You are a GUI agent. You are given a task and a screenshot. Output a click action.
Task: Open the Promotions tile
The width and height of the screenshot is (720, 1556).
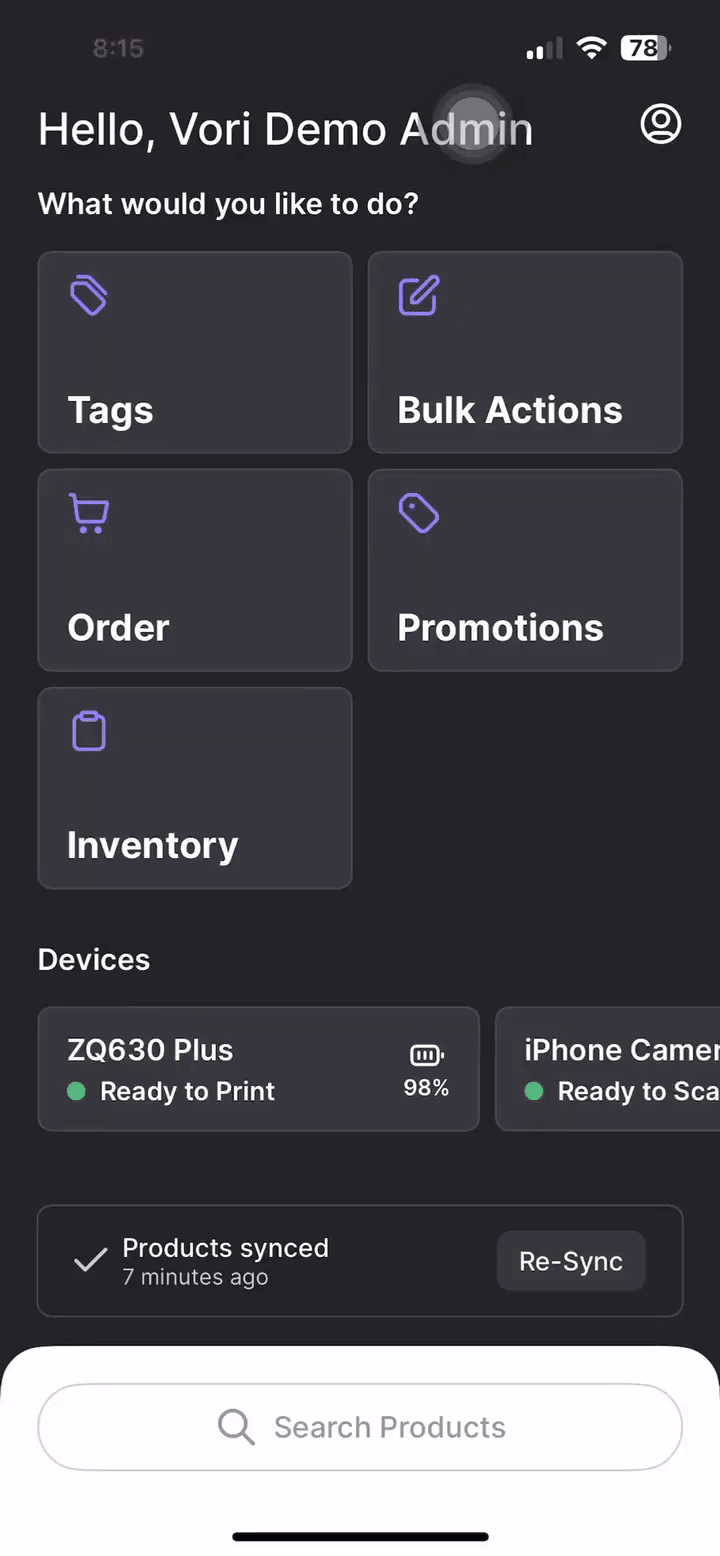pyautogui.click(x=525, y=570)
